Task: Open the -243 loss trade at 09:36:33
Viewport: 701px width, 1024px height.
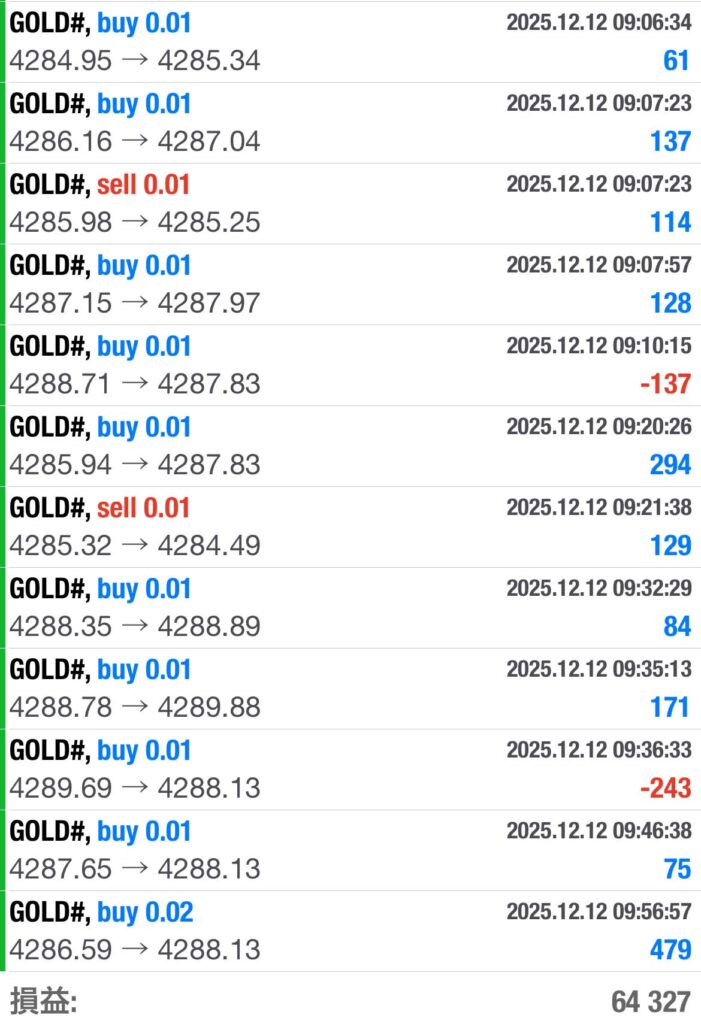Action: (x=350, y=771)
